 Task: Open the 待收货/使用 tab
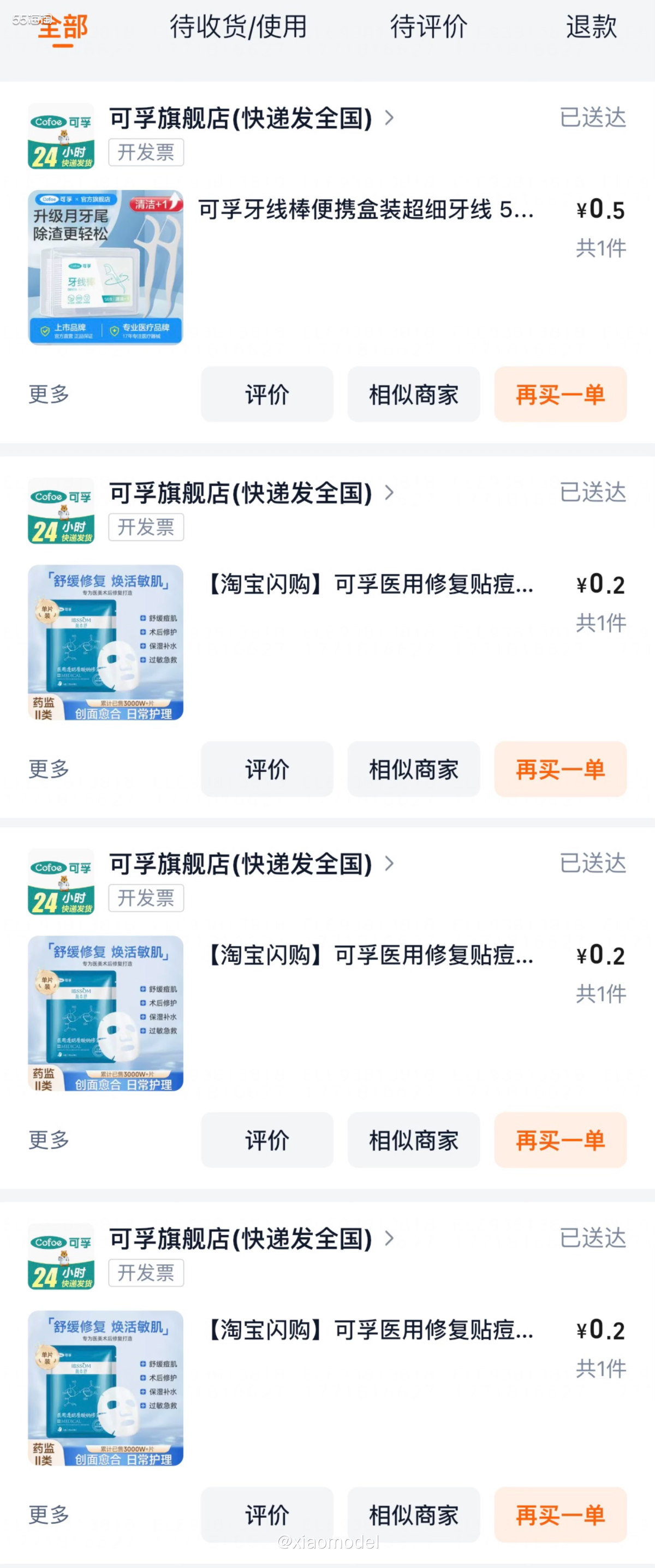tap(239, 27)
